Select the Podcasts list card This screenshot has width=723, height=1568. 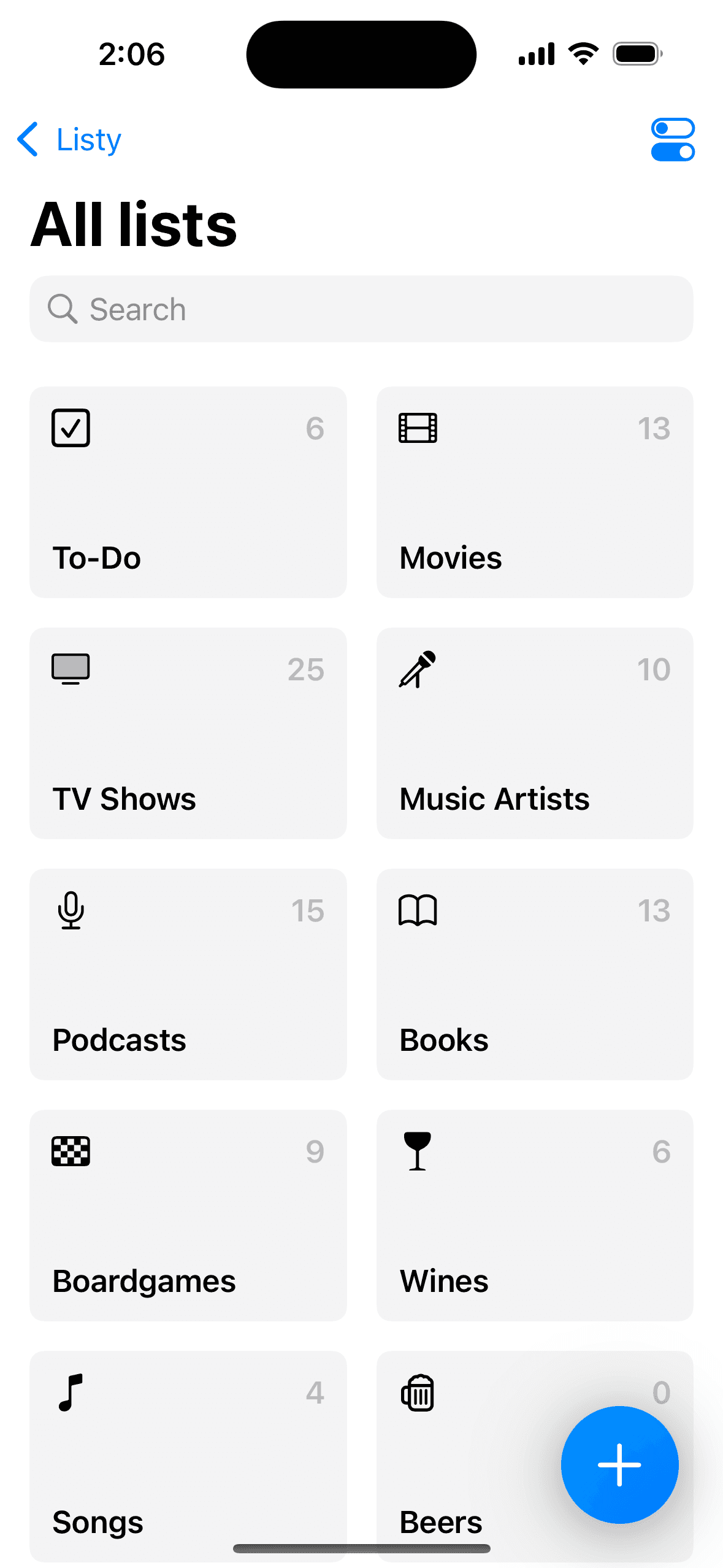188,974
